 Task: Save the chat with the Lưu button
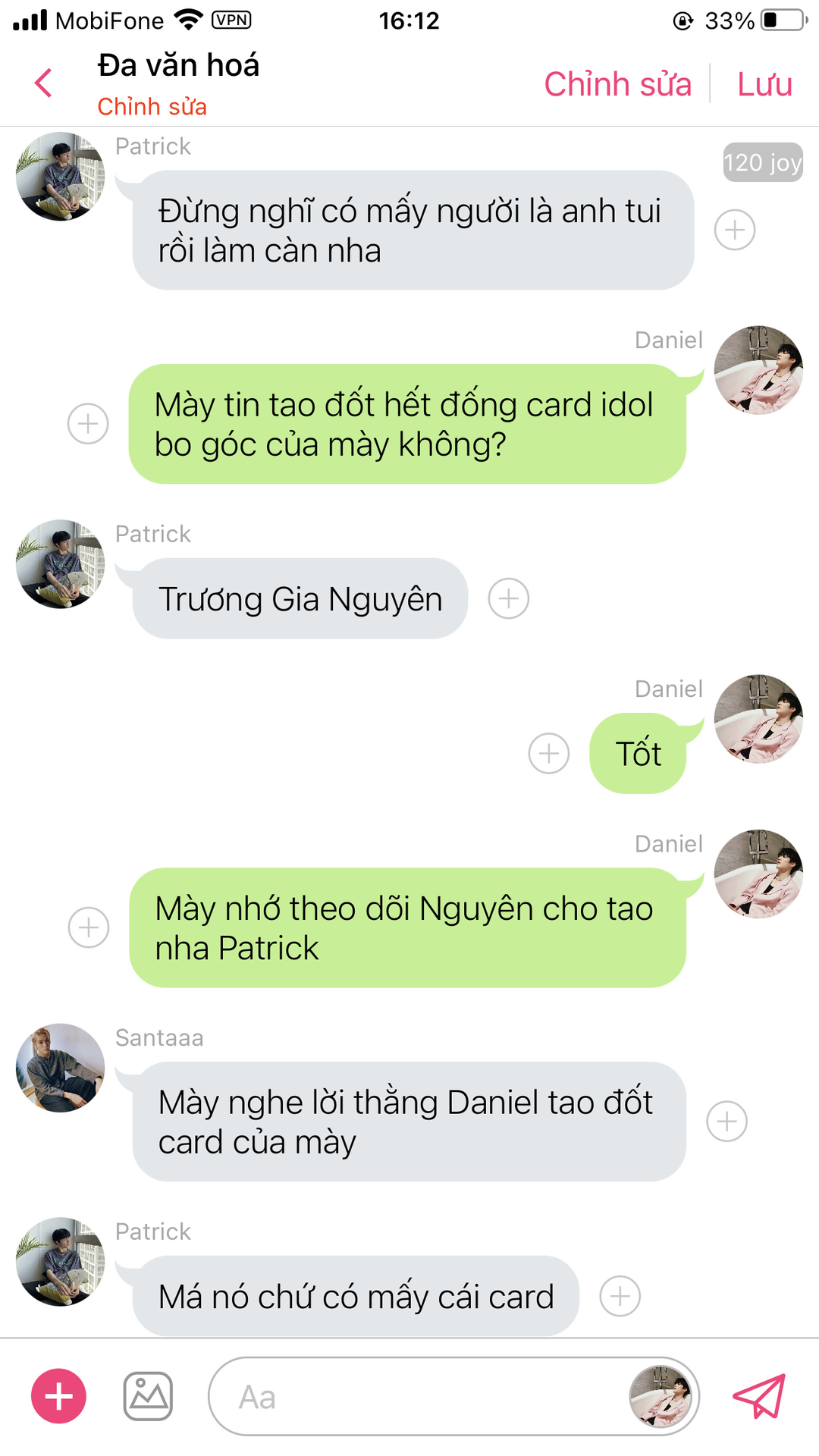coord(764,84)
